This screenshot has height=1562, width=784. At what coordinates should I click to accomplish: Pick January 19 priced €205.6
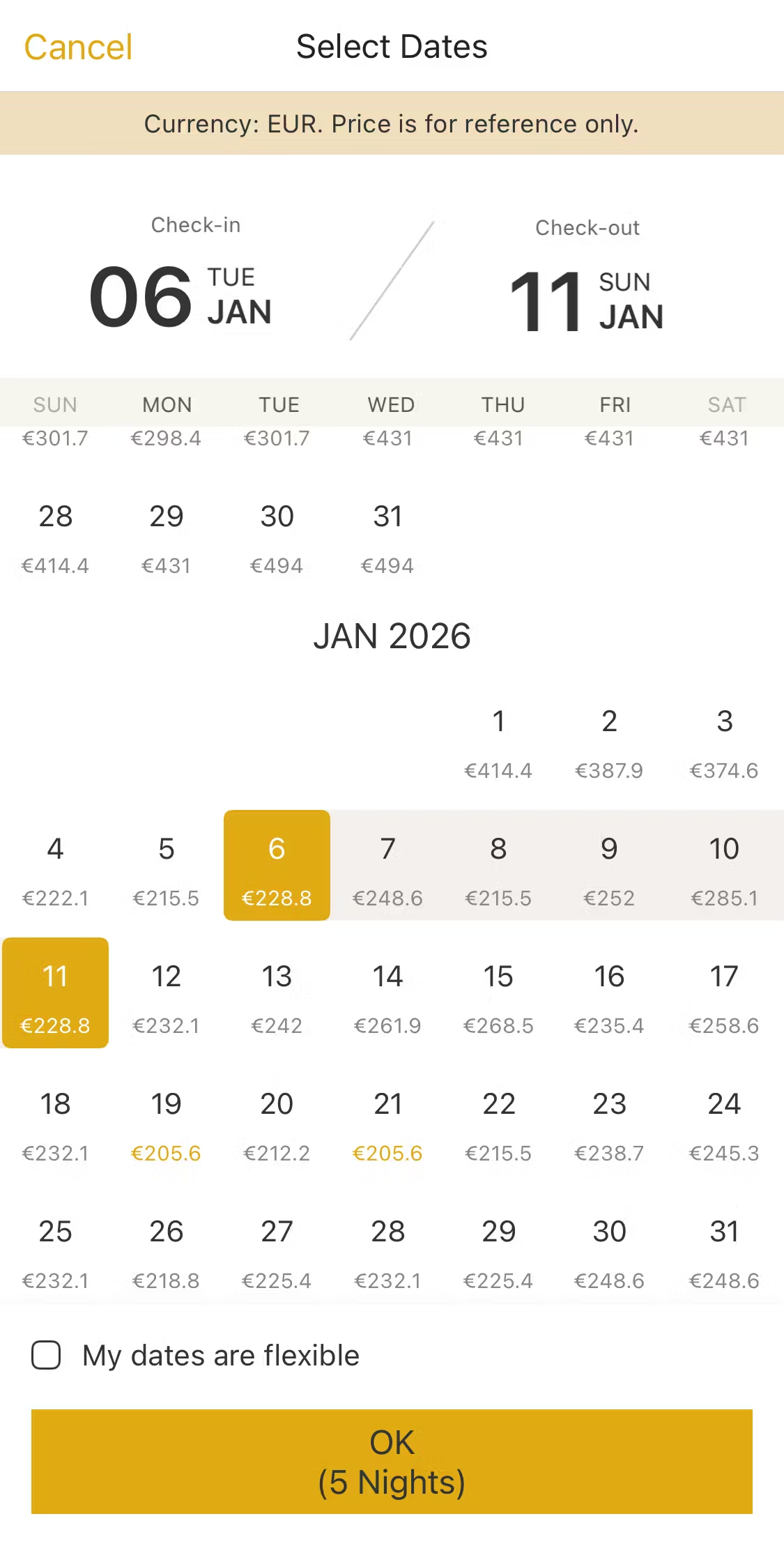click(x=166, y=1120)
